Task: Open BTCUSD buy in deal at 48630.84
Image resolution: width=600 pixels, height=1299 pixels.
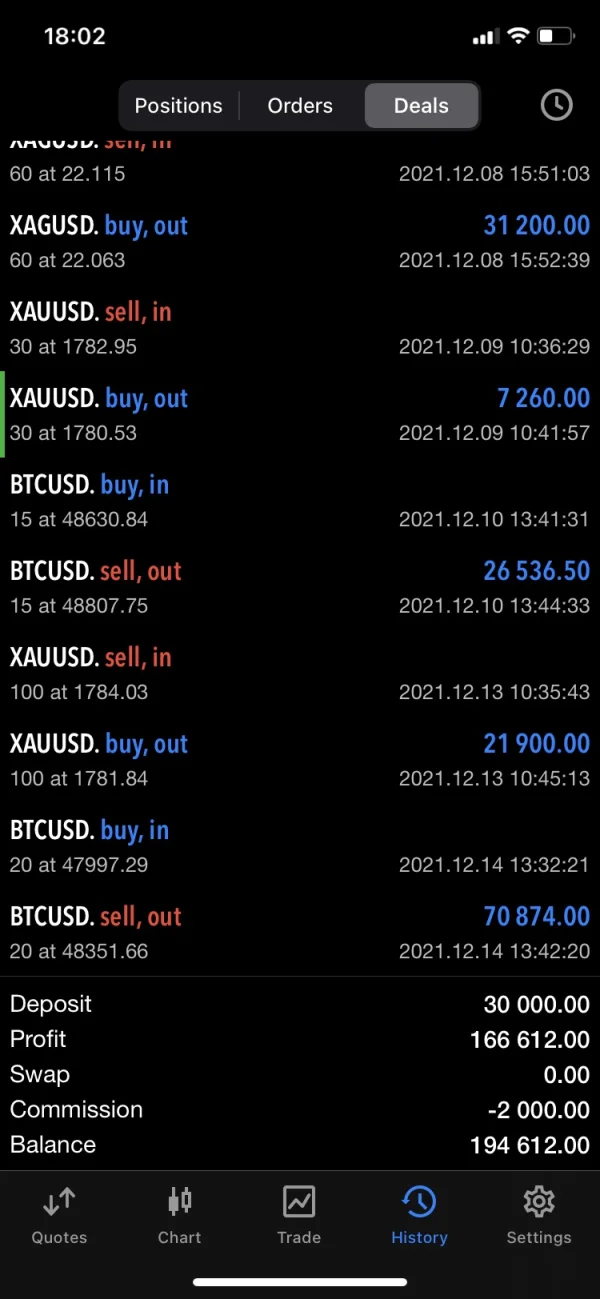Action: point(300,501)
